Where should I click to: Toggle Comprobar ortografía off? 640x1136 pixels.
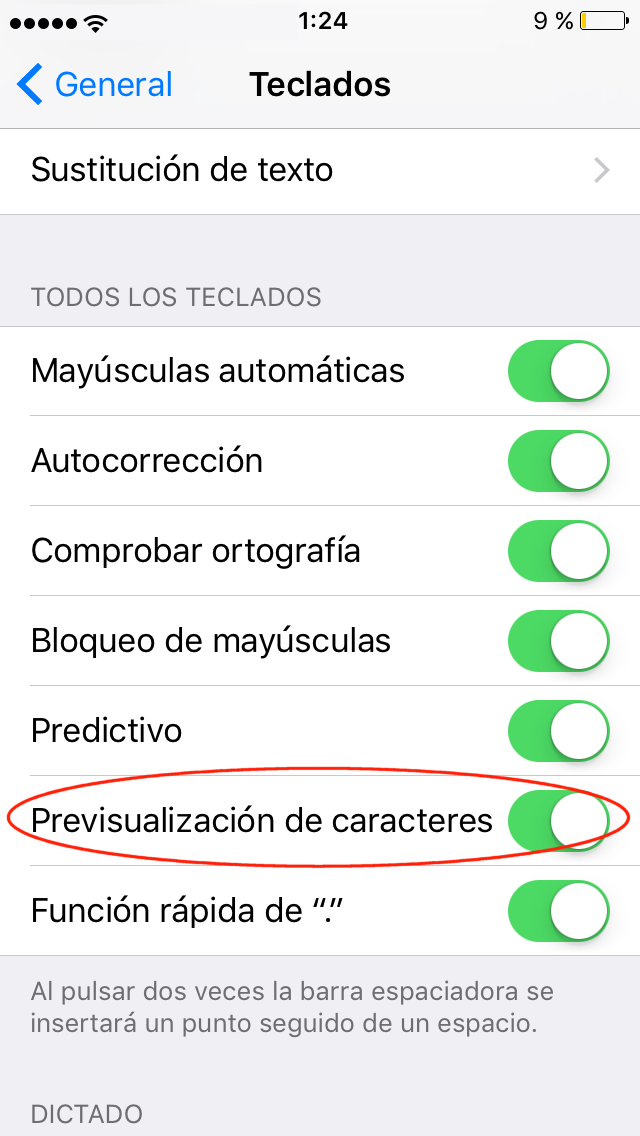pyautogui.click(x=558, y=551)
